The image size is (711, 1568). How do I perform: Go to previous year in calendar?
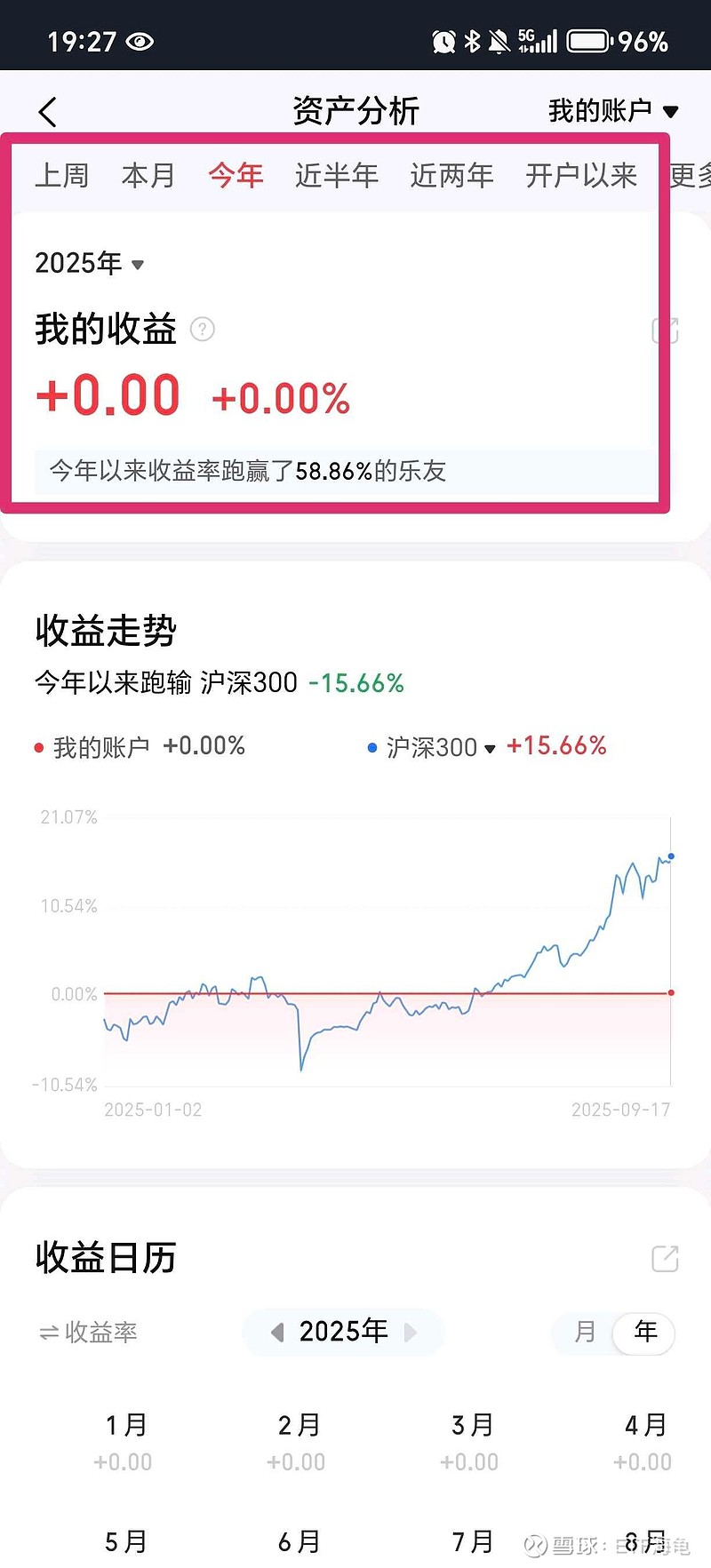pos(277,1332)
